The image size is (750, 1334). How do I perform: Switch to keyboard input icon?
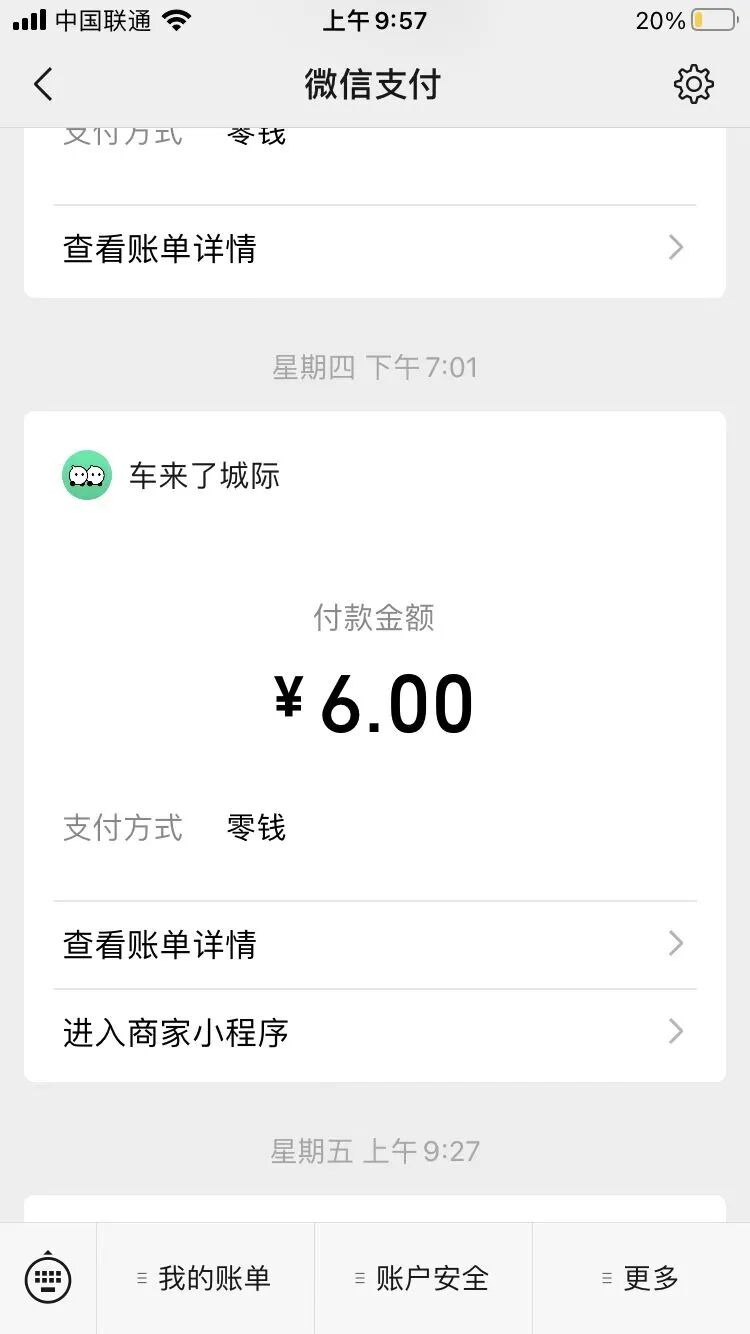[x=48, y=1278]
